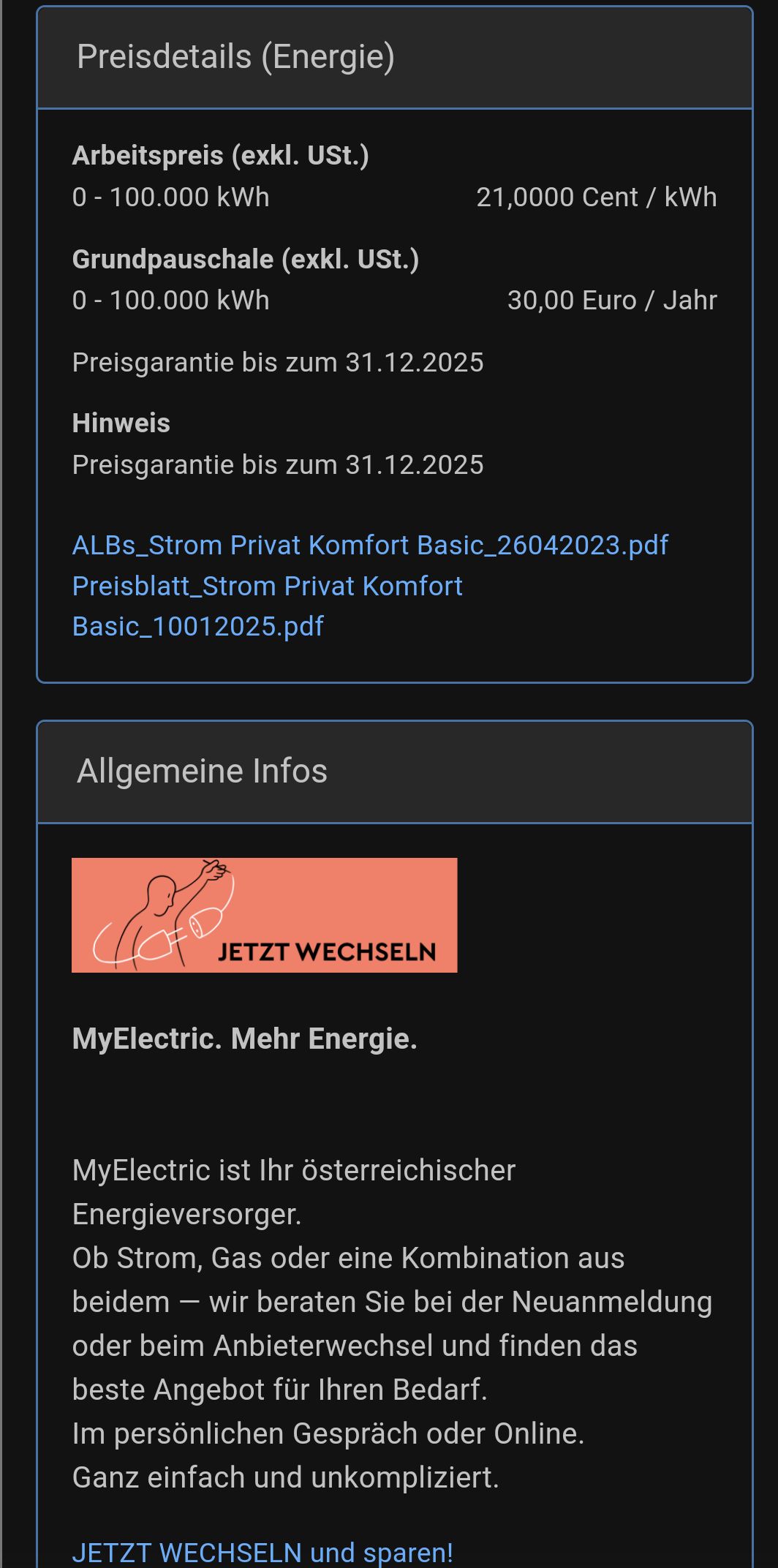Tap the JETZT WECHSELN banner image
The image size is (778, 1568).
(x=265, y=915)
